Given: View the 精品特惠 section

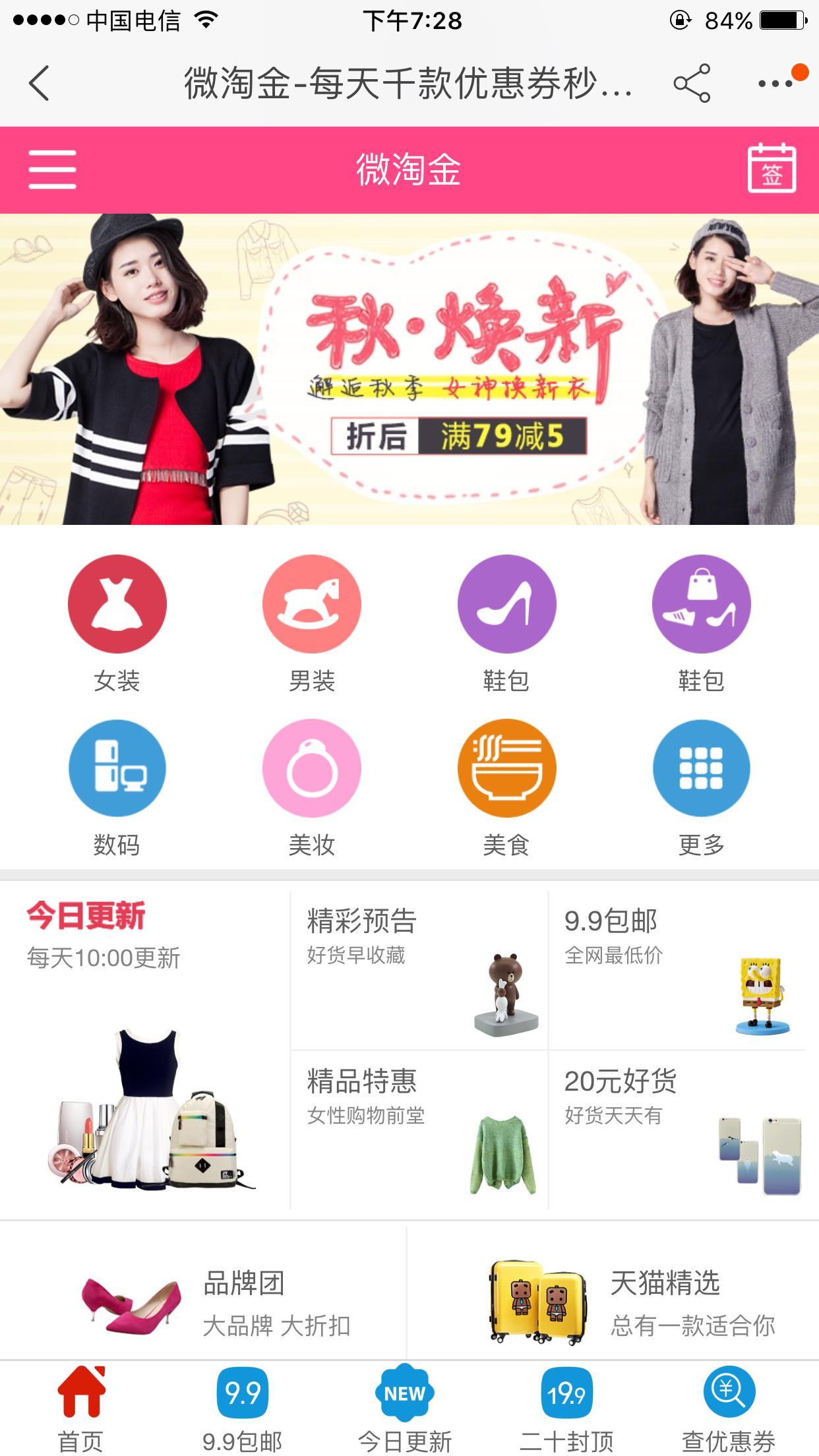Looking at the screenshot, I should [x=419, y=1130].
